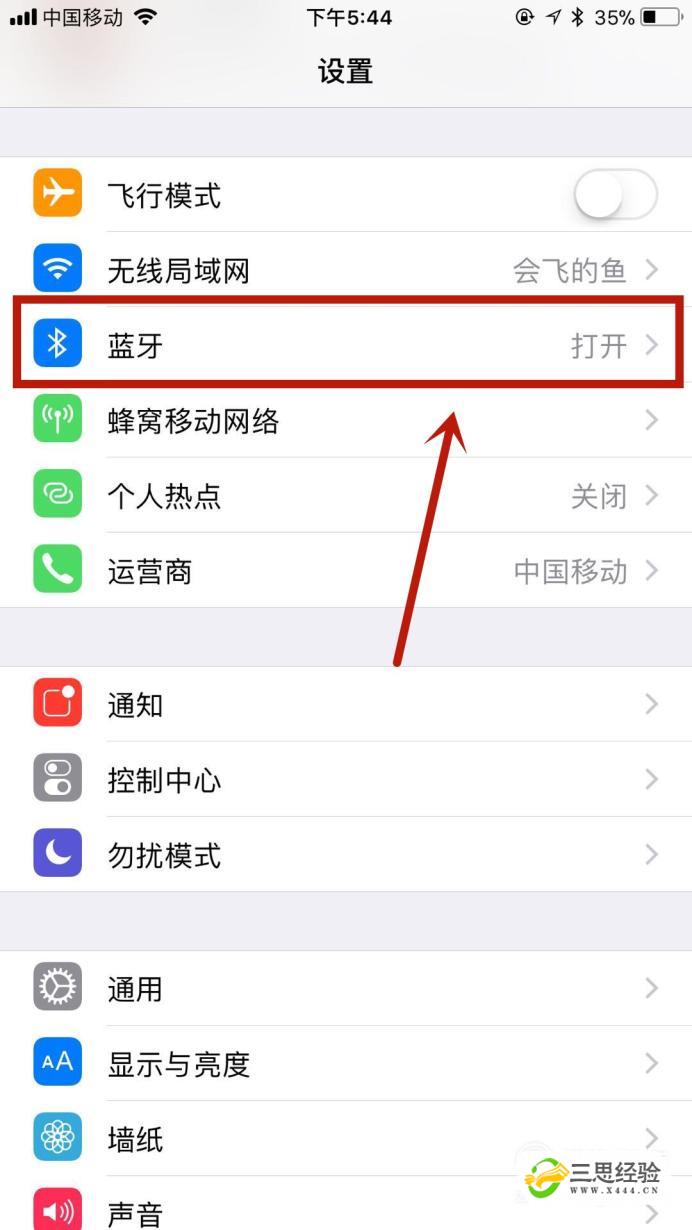Screen dimensions: 692x1230
Task: Open the 运营商 carrier row
Action: (345, 571)
